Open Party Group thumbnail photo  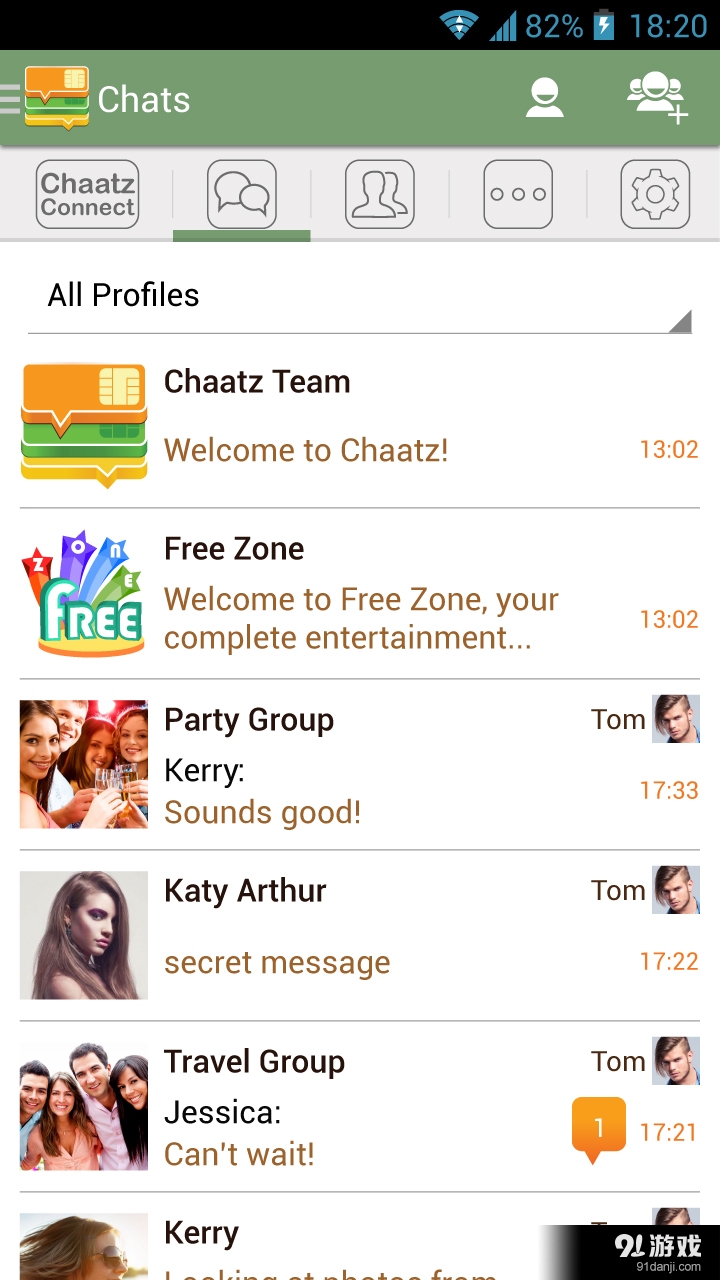pyautogui.click(x=83, y=763)
